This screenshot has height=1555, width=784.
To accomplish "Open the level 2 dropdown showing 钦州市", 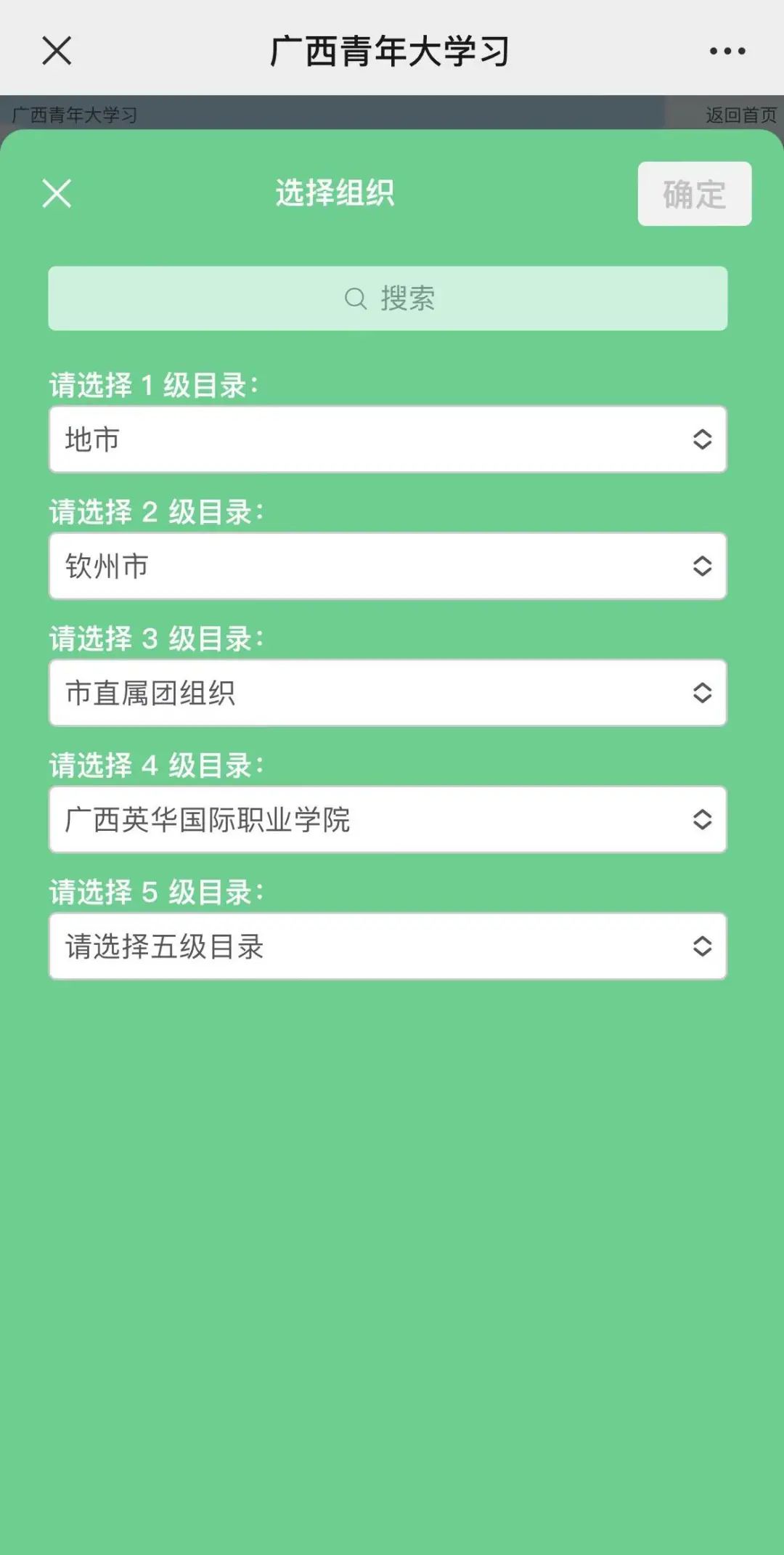I will [388, 566].
